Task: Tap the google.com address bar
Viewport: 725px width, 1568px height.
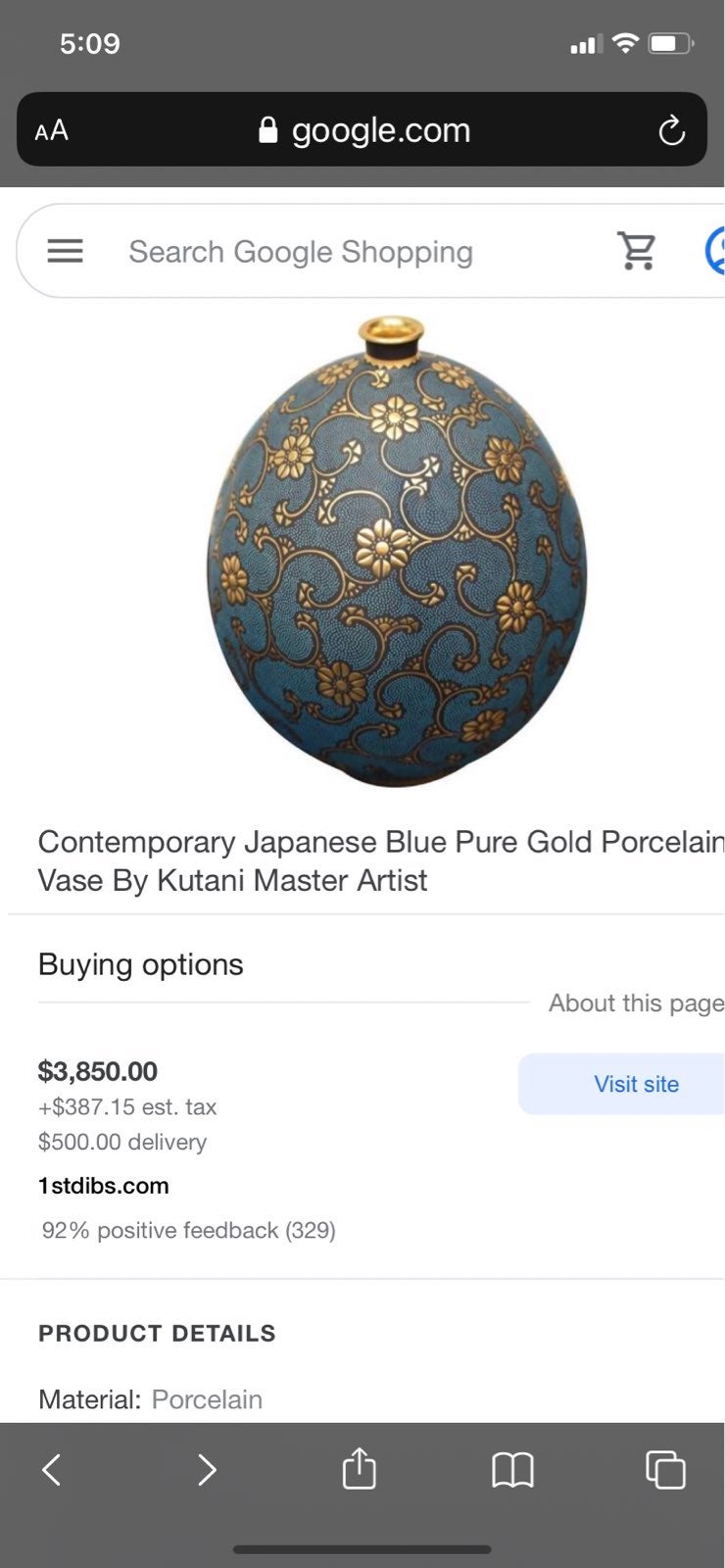Action: pos(362,129)
